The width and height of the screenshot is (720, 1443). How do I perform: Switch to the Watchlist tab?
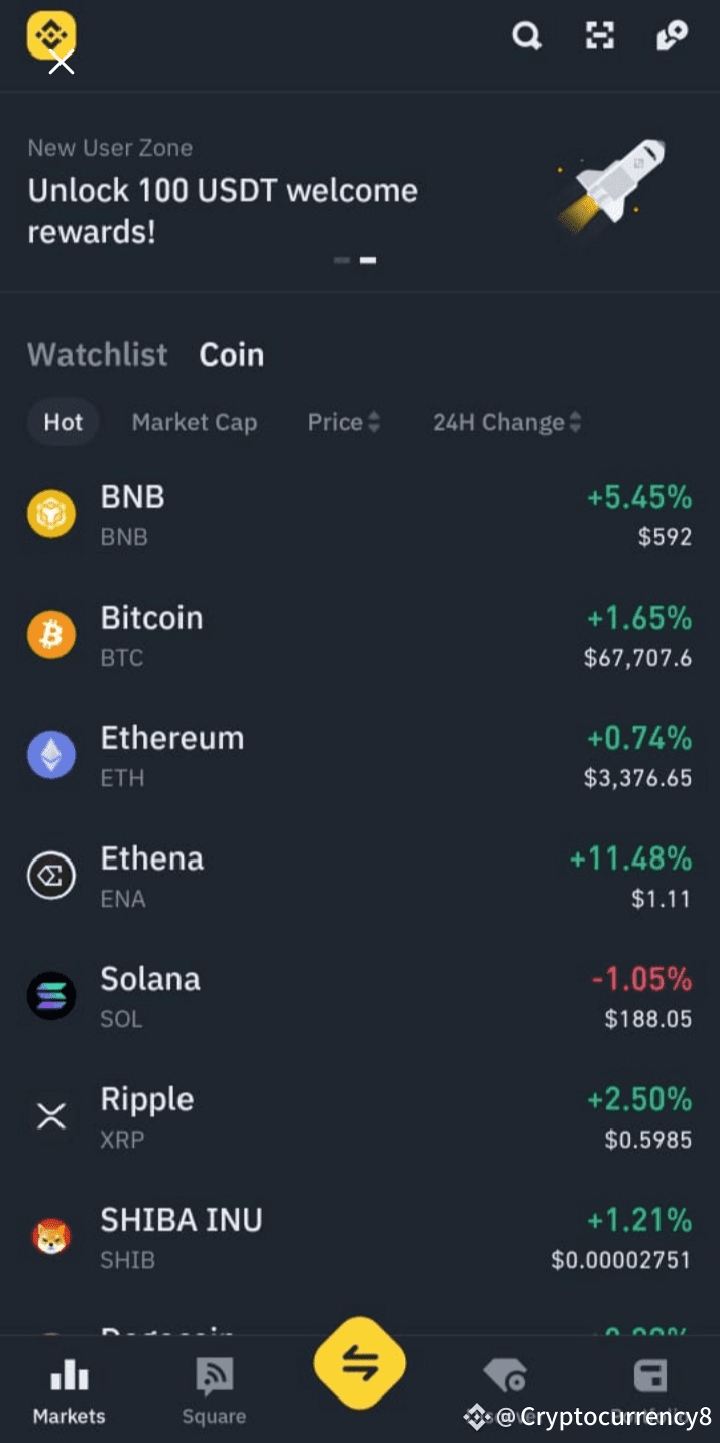point(97,354)
